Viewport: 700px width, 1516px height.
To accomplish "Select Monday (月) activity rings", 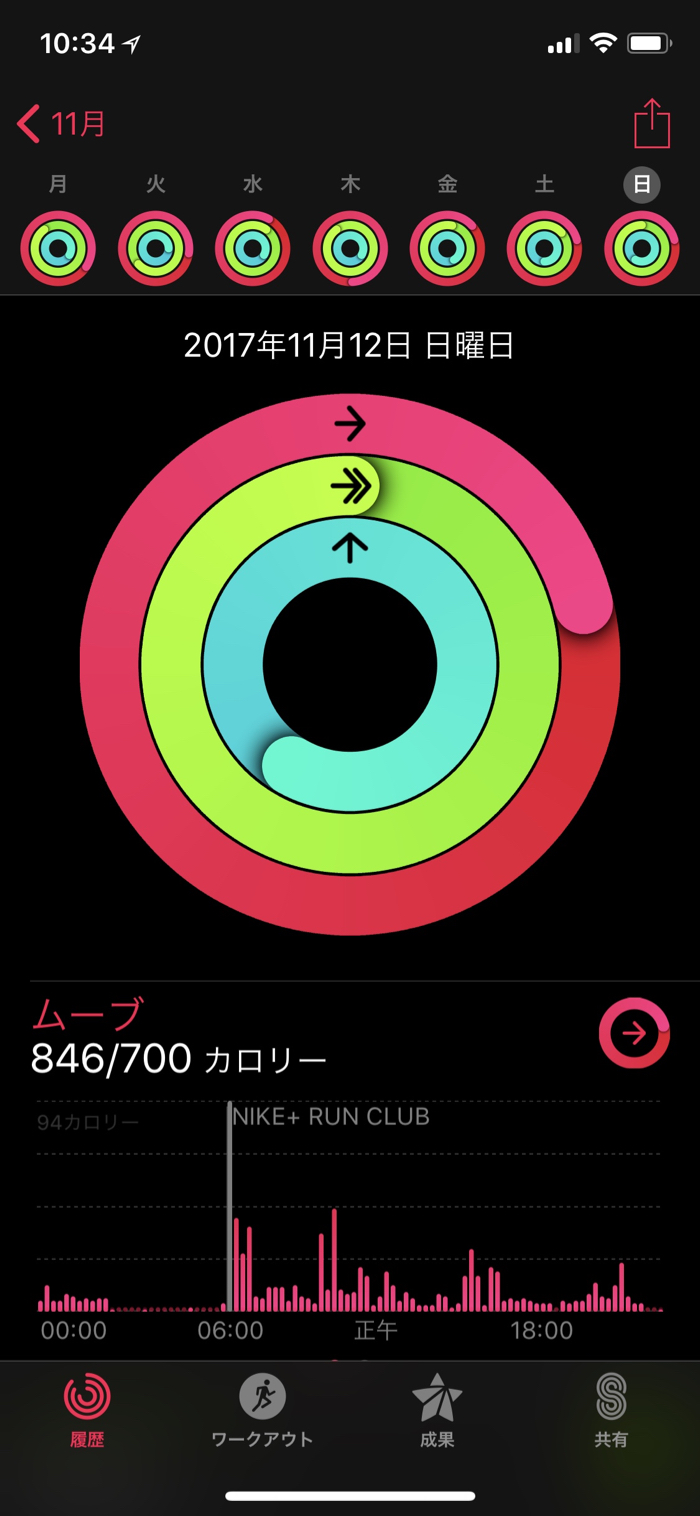I will (x=58, y=248).
